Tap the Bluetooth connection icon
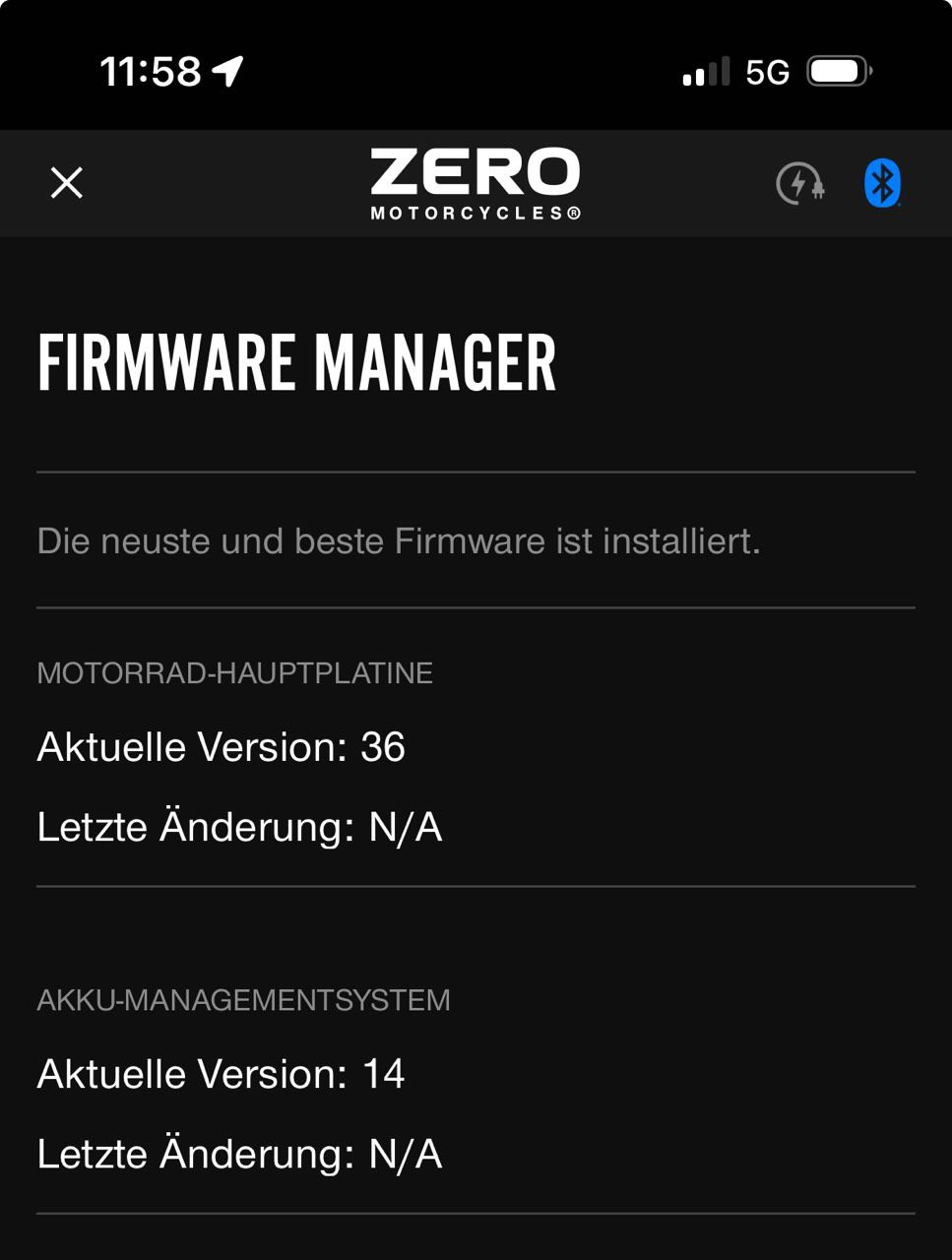 tap(882, 184)
